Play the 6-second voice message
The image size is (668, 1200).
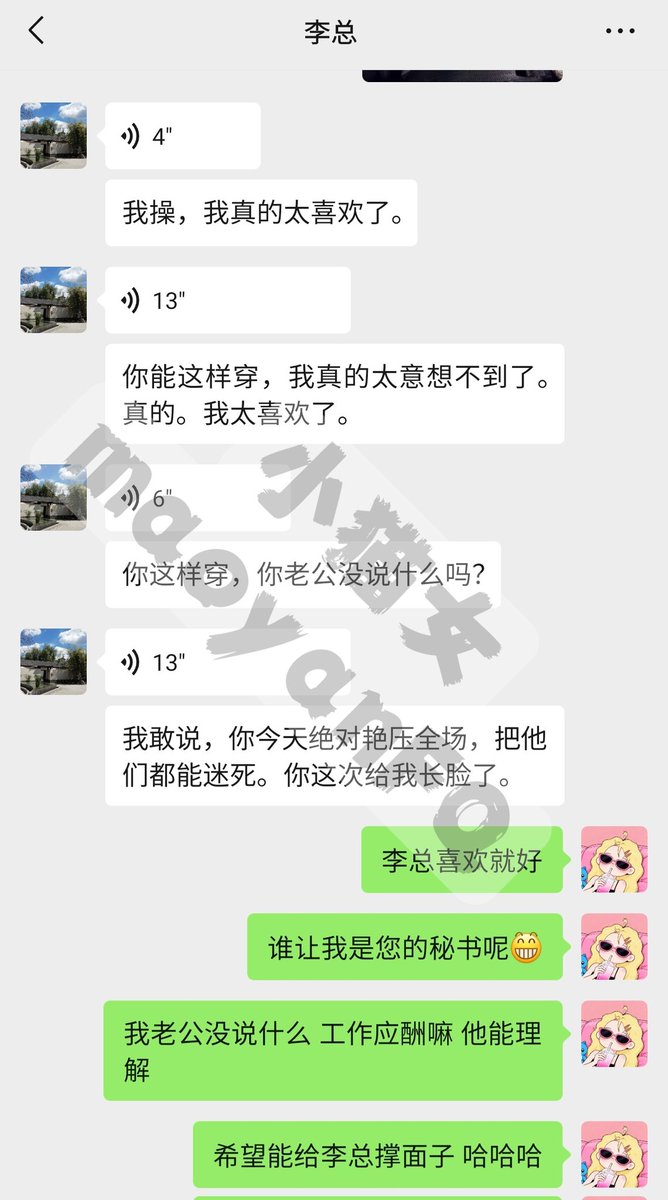pos(198,498)
